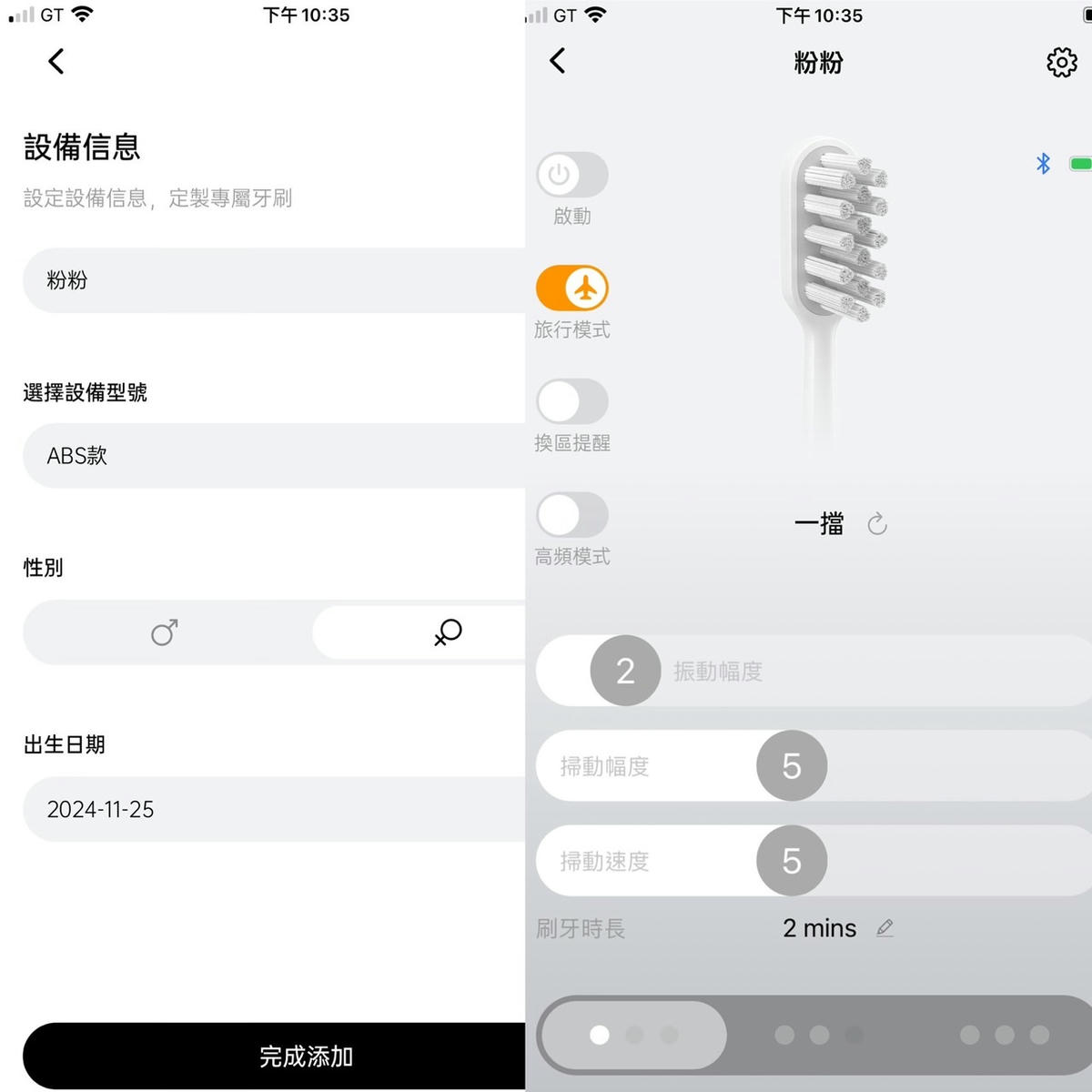Adjust the 振動幅度 slider
This screenshot has height=1092, width=1092.
tap(625, 671)
